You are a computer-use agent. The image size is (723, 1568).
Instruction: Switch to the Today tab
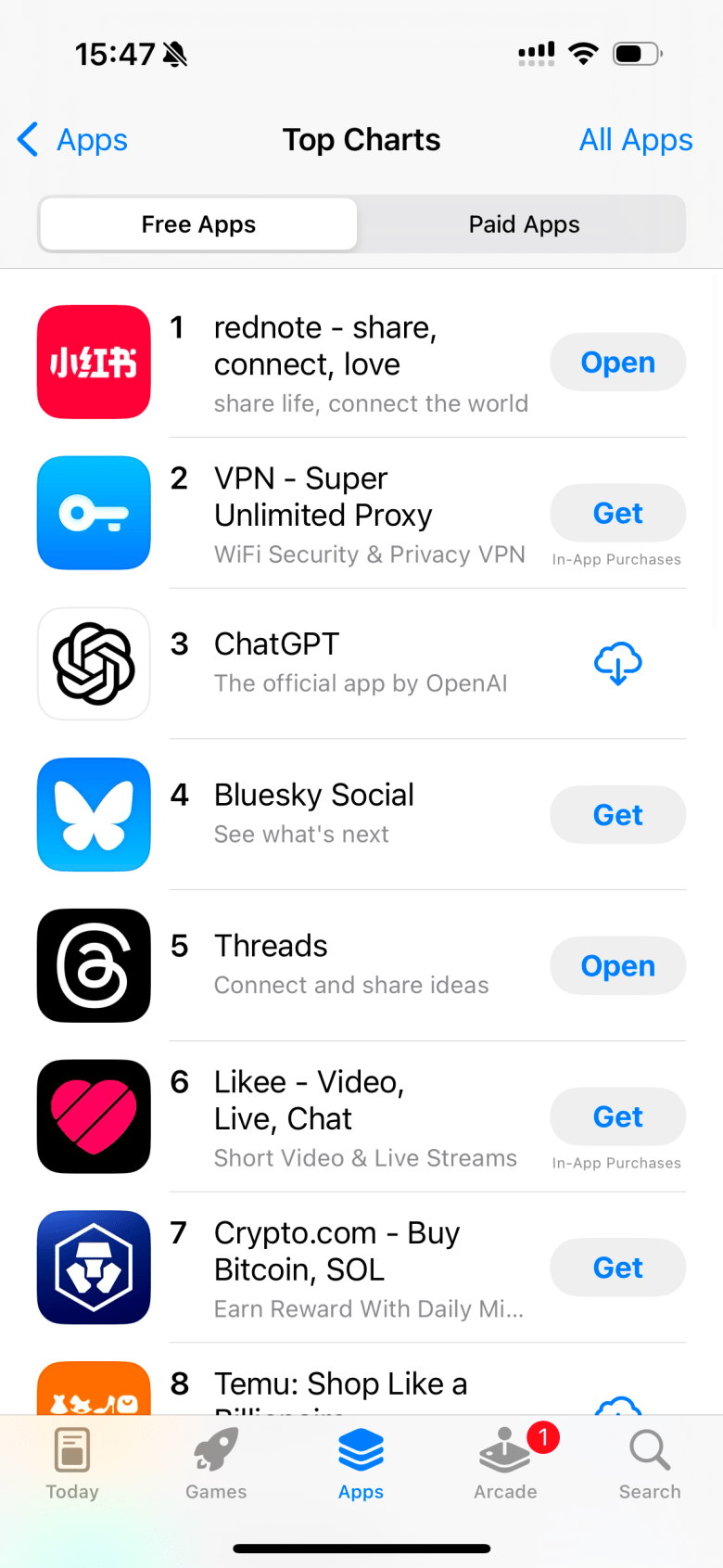click(x=72, y=1463)
